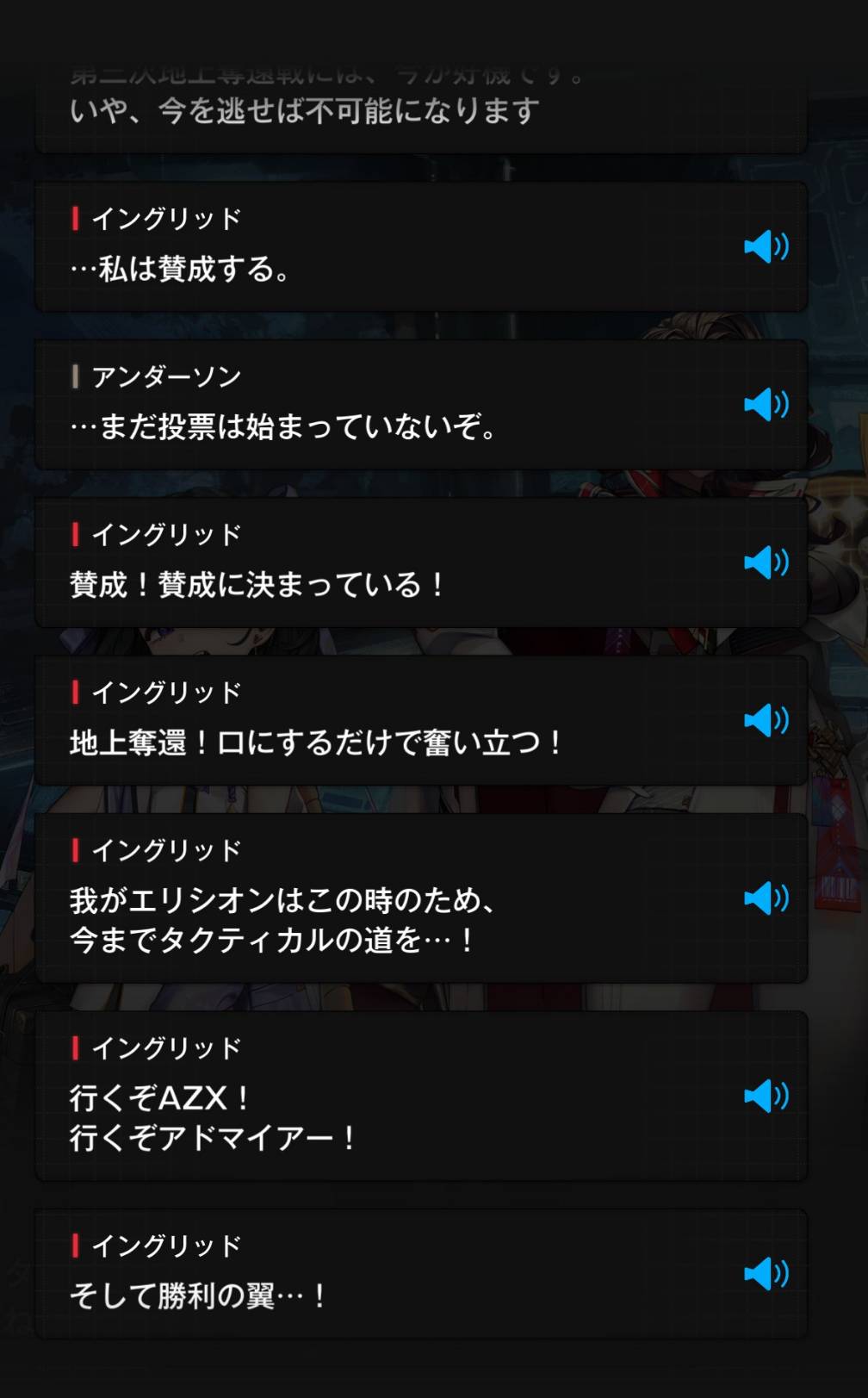
Task: Play audio for "我がエリシオンはこの時のため" line
Action: pos(766,898)
